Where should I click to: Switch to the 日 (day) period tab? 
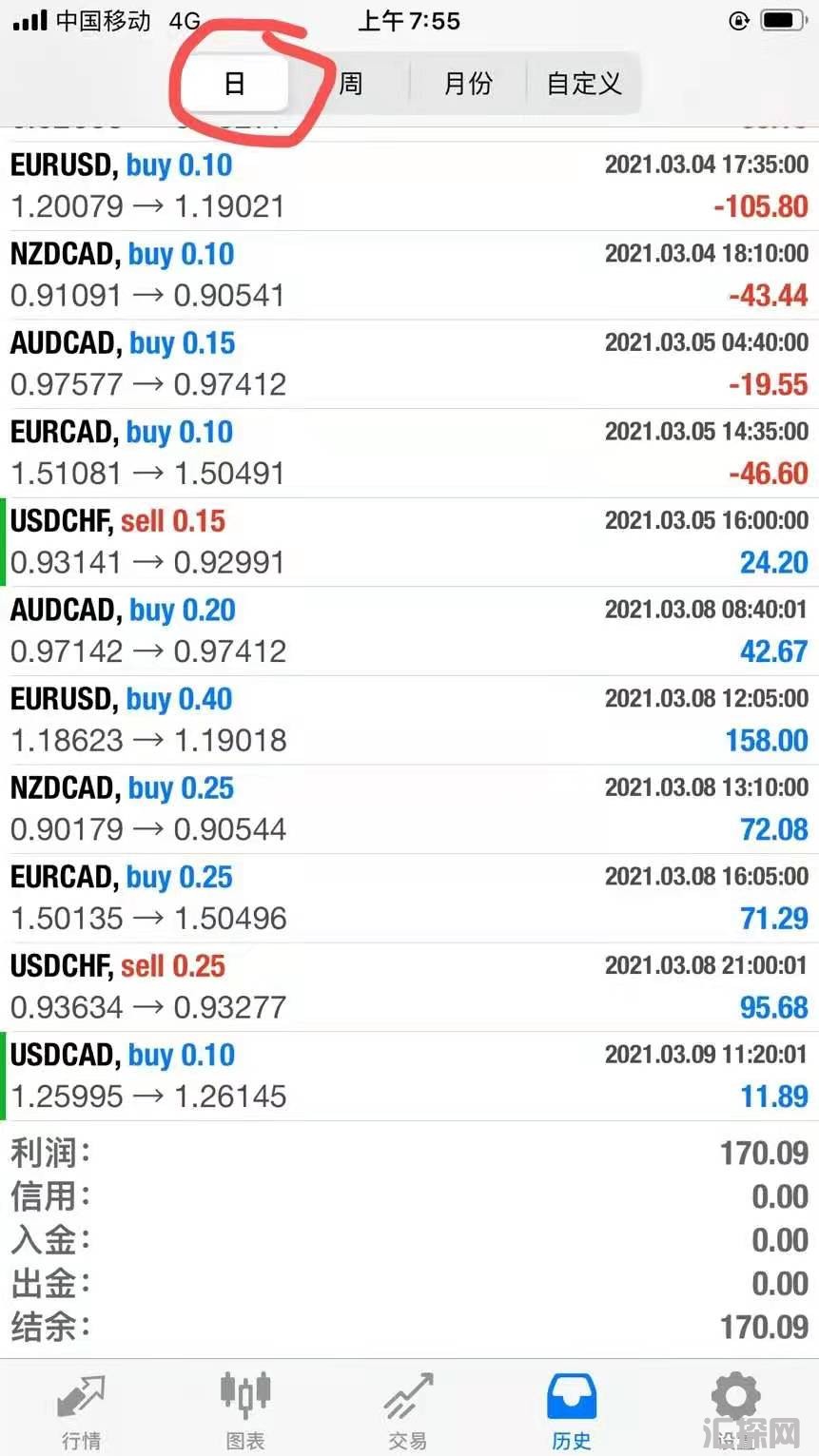click(x=234, y=84)
